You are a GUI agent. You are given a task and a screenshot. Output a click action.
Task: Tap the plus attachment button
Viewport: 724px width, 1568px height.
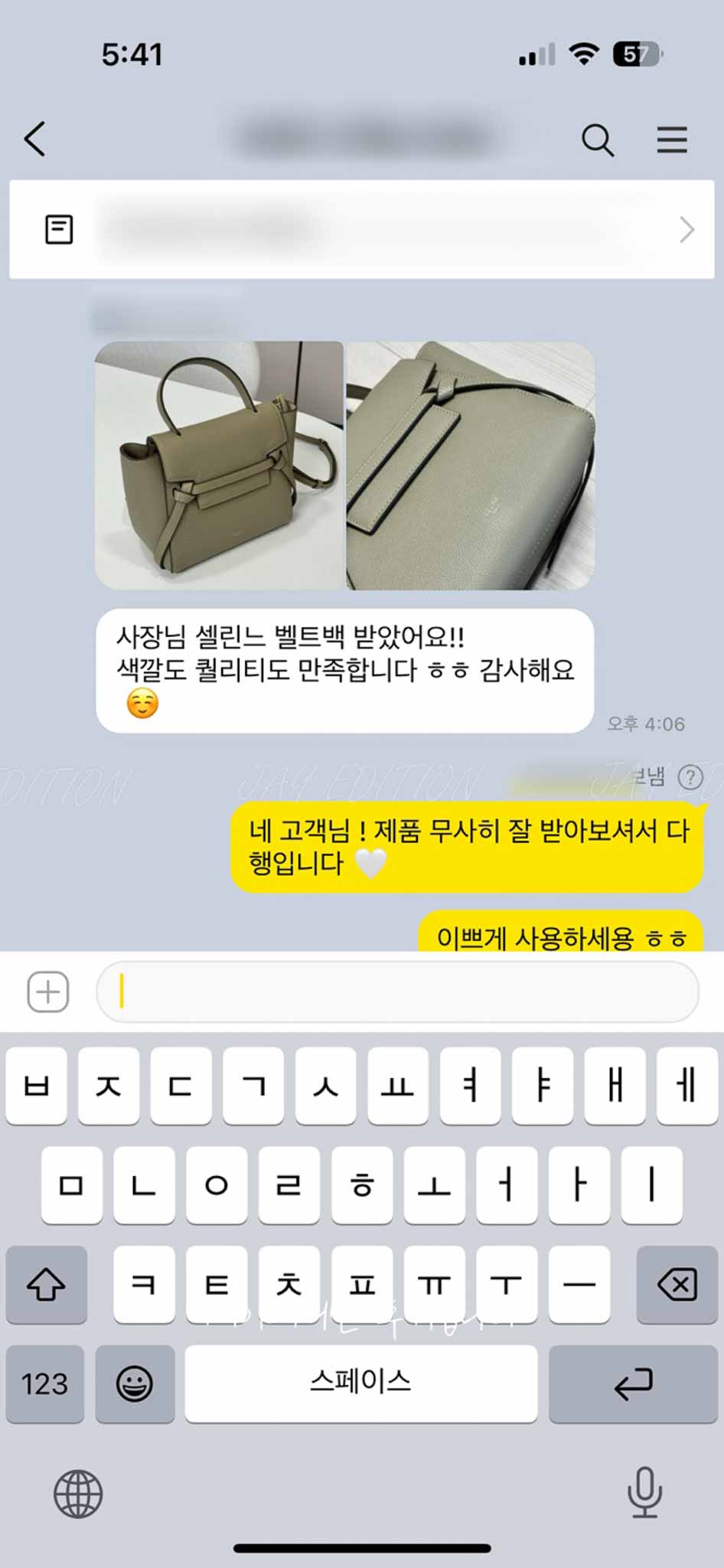click(48, 991)
